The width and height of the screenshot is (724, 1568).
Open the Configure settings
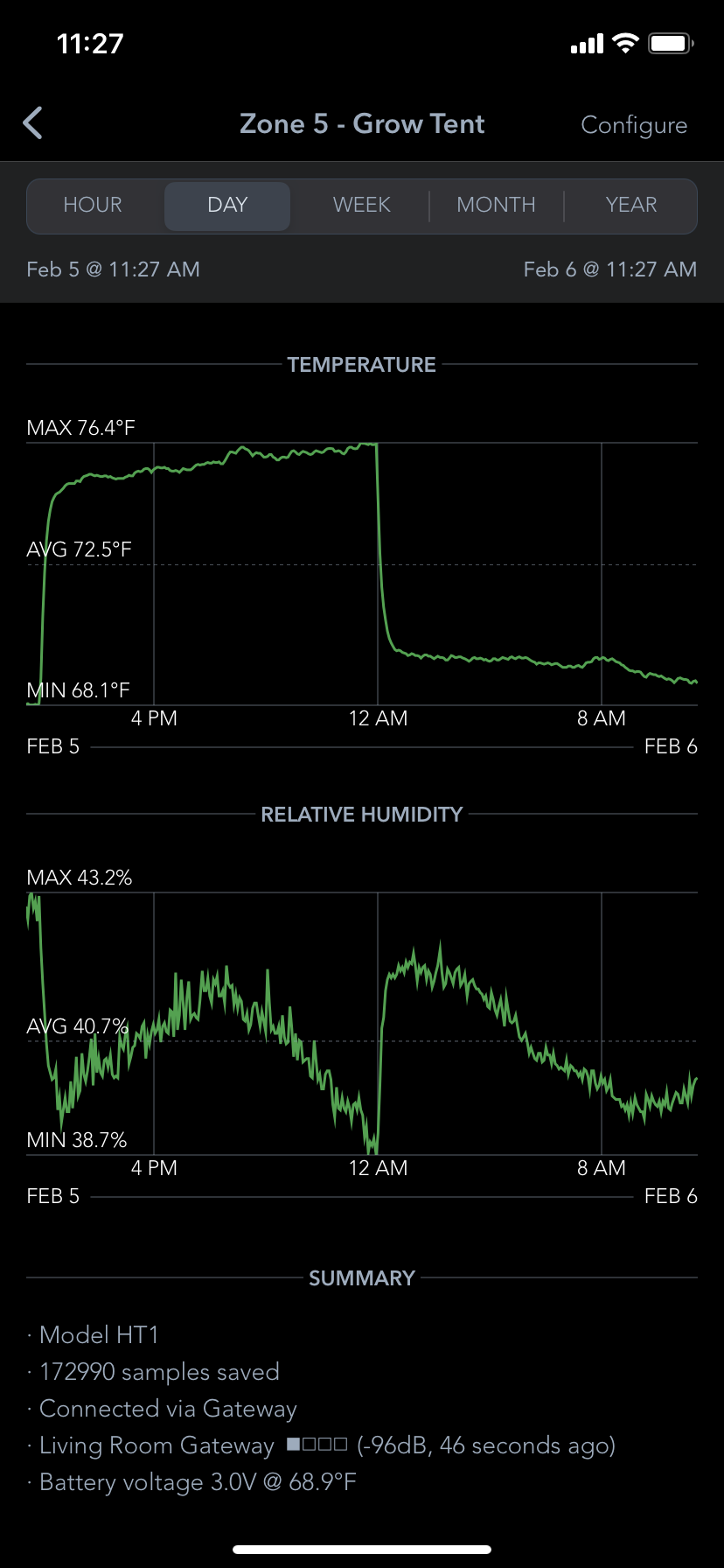click(634, 125)
